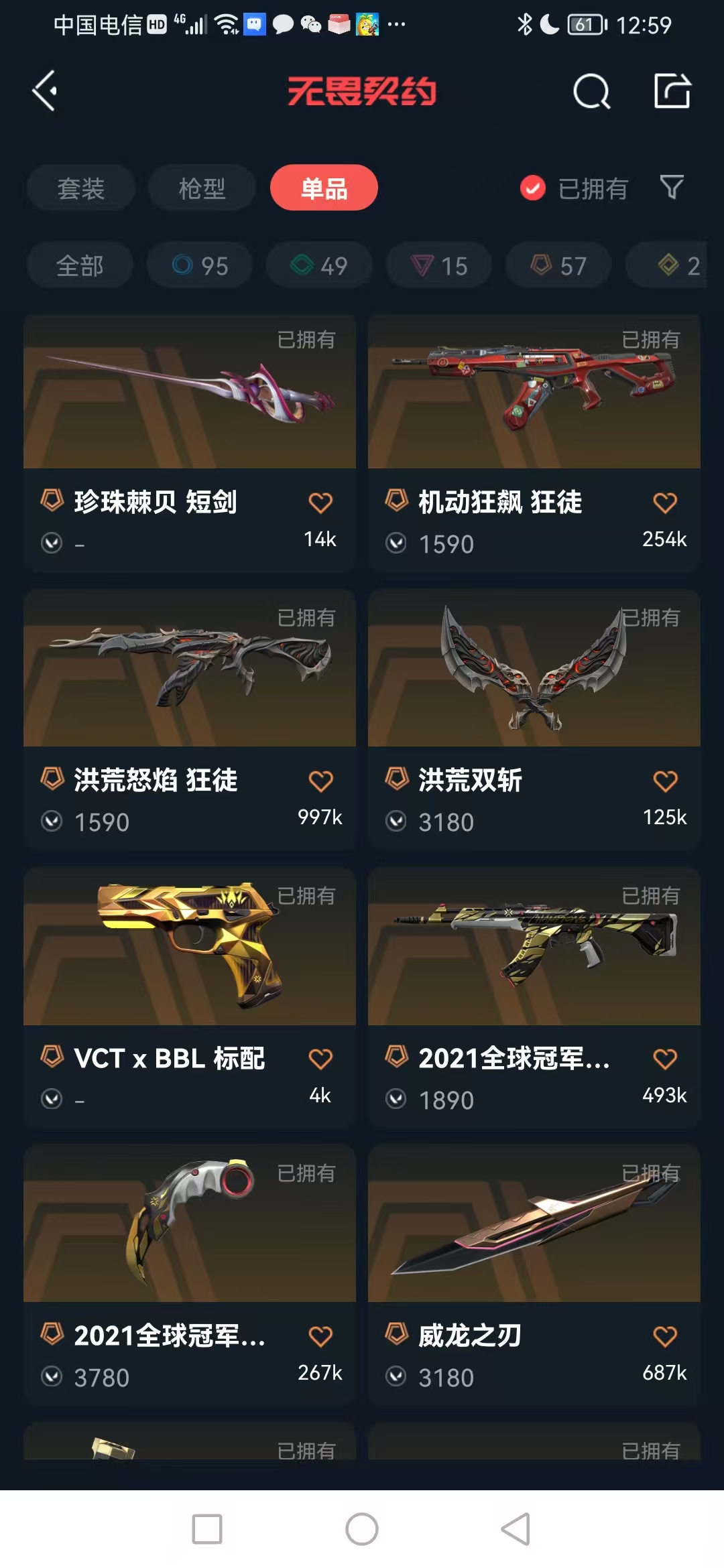Switch to the 枪型 tab

coord(202,188)
